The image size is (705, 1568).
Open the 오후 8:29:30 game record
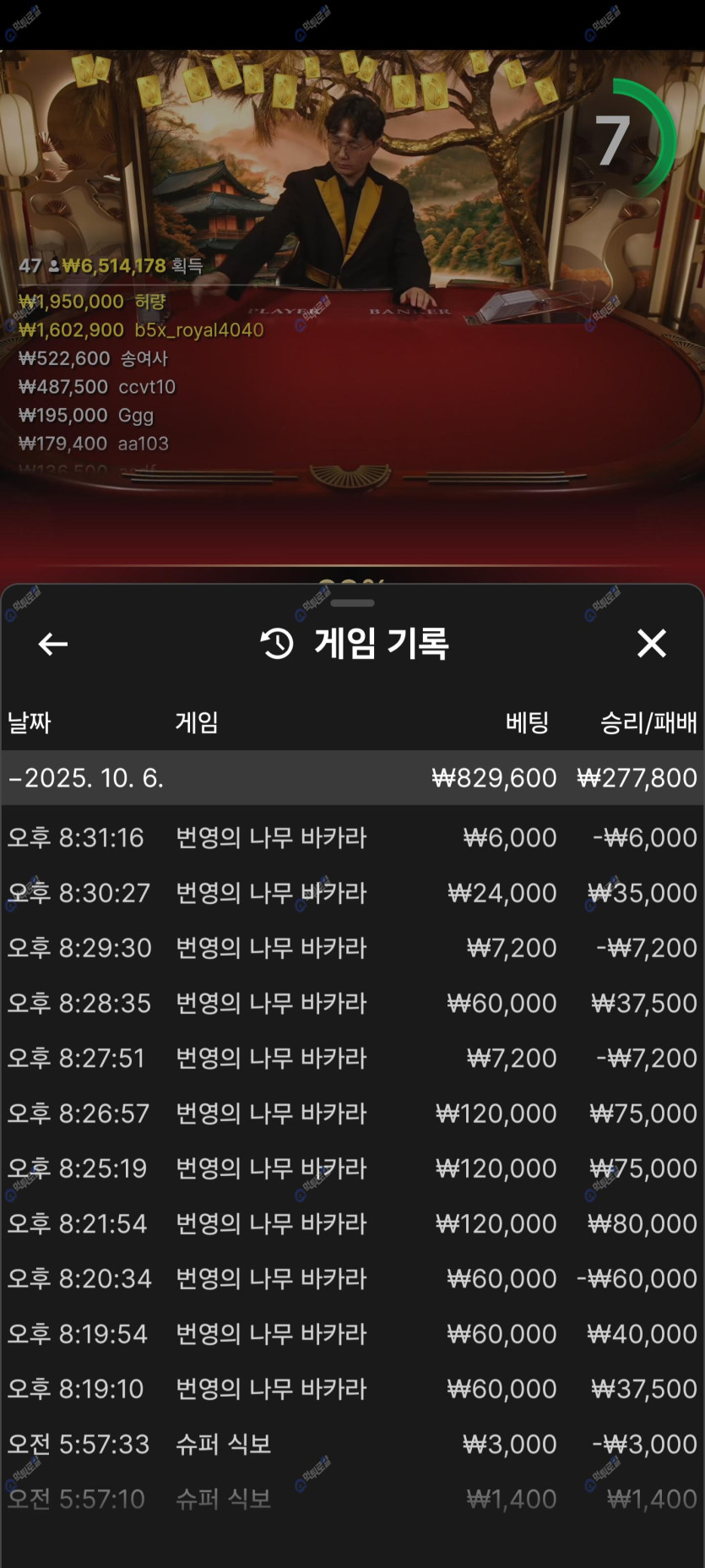[352, 948]
